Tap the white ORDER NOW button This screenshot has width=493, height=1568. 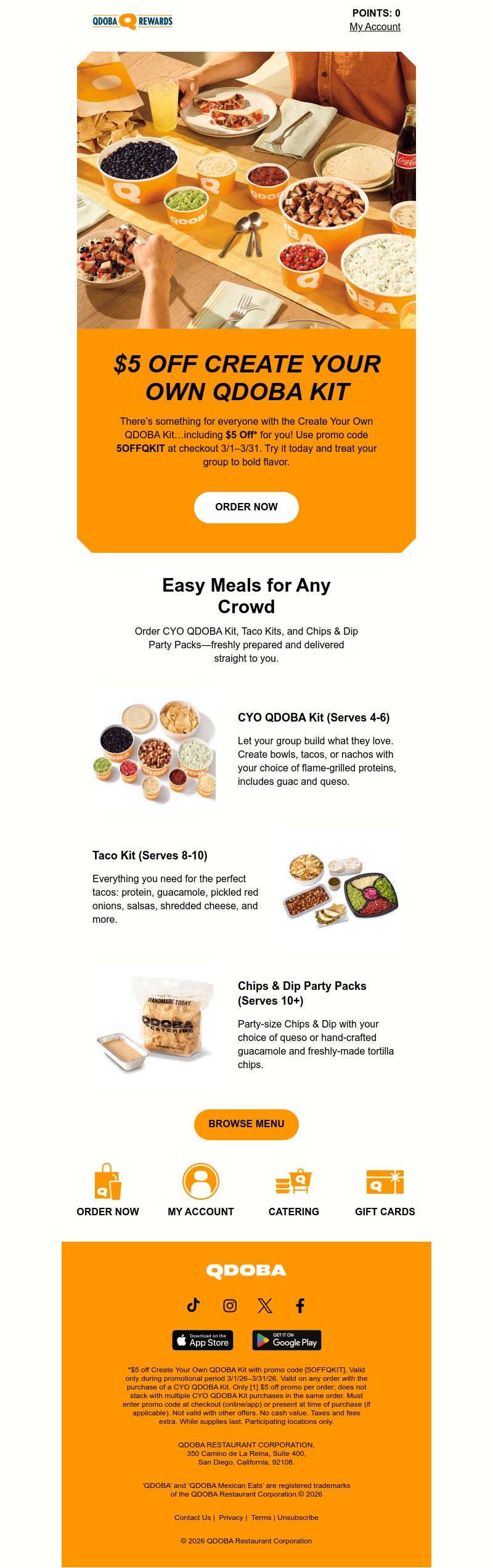[246, 507]
